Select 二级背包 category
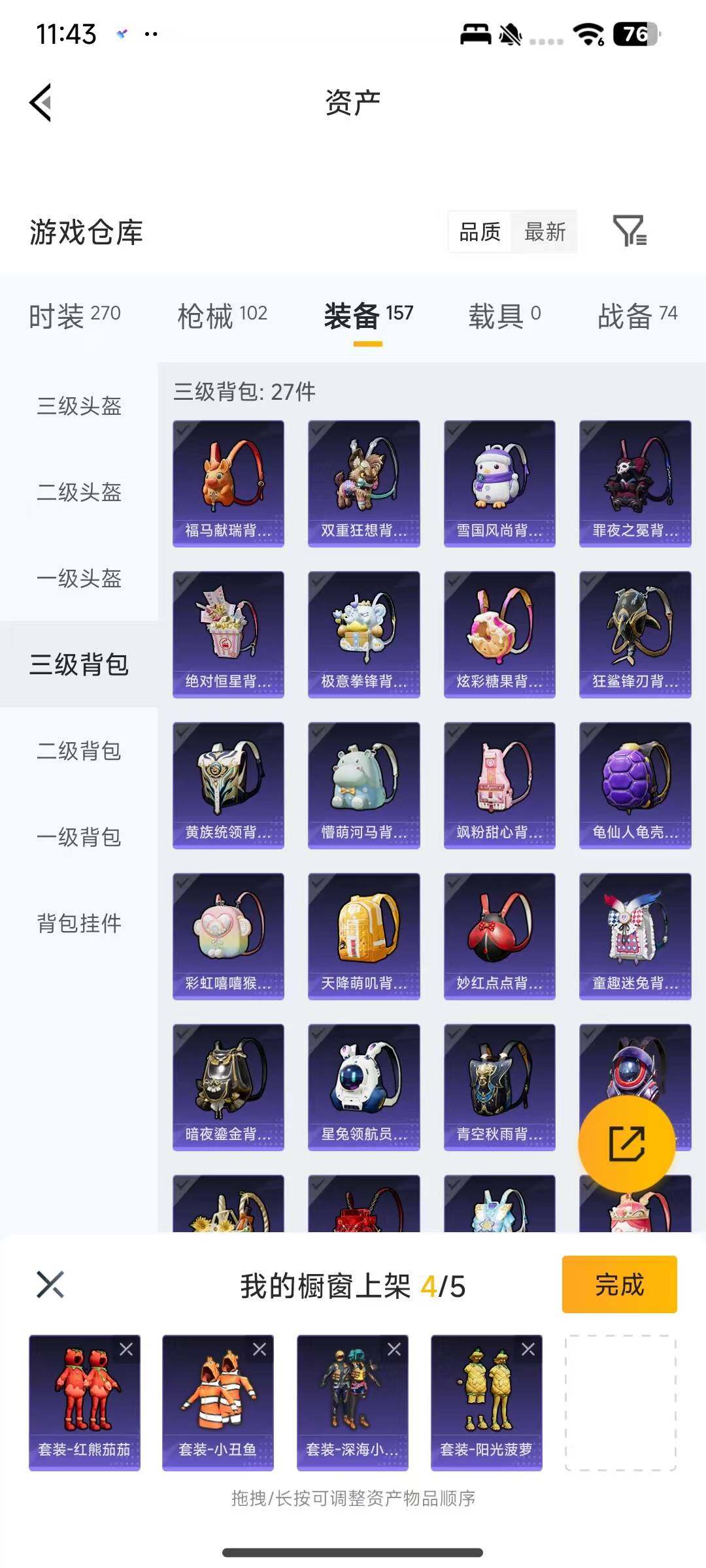This screenshot has height=1568, width=706. (79, 751)
